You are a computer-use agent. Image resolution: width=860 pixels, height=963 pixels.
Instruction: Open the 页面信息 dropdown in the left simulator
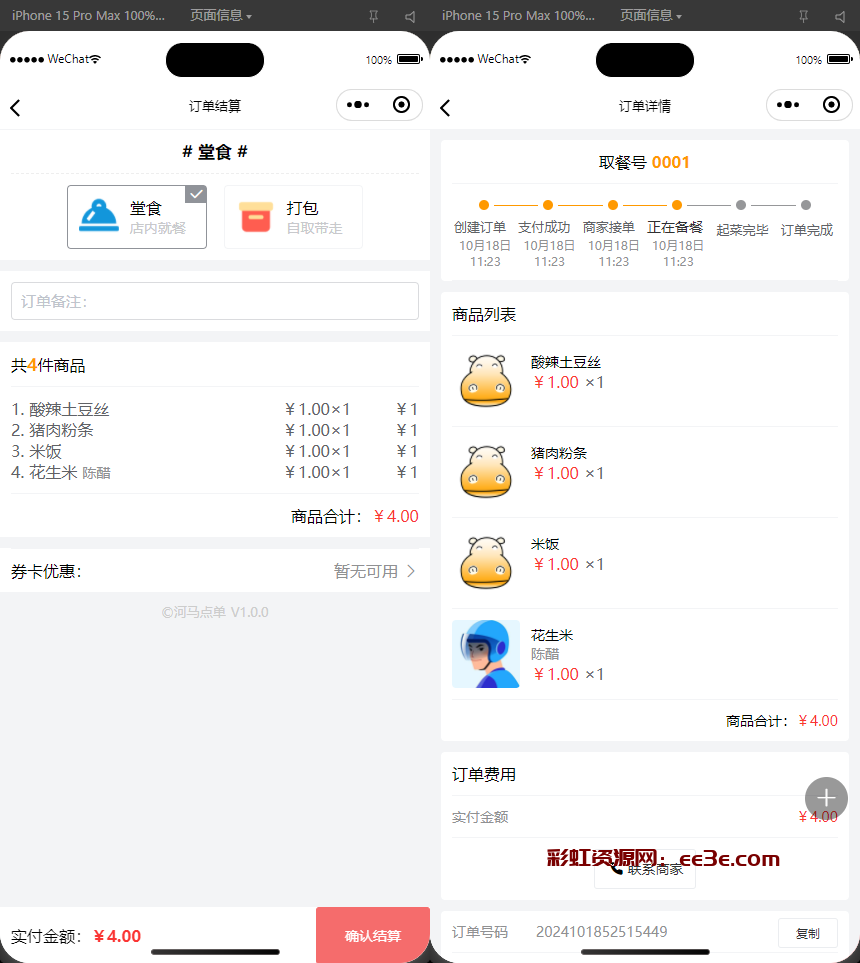(221, 15)
